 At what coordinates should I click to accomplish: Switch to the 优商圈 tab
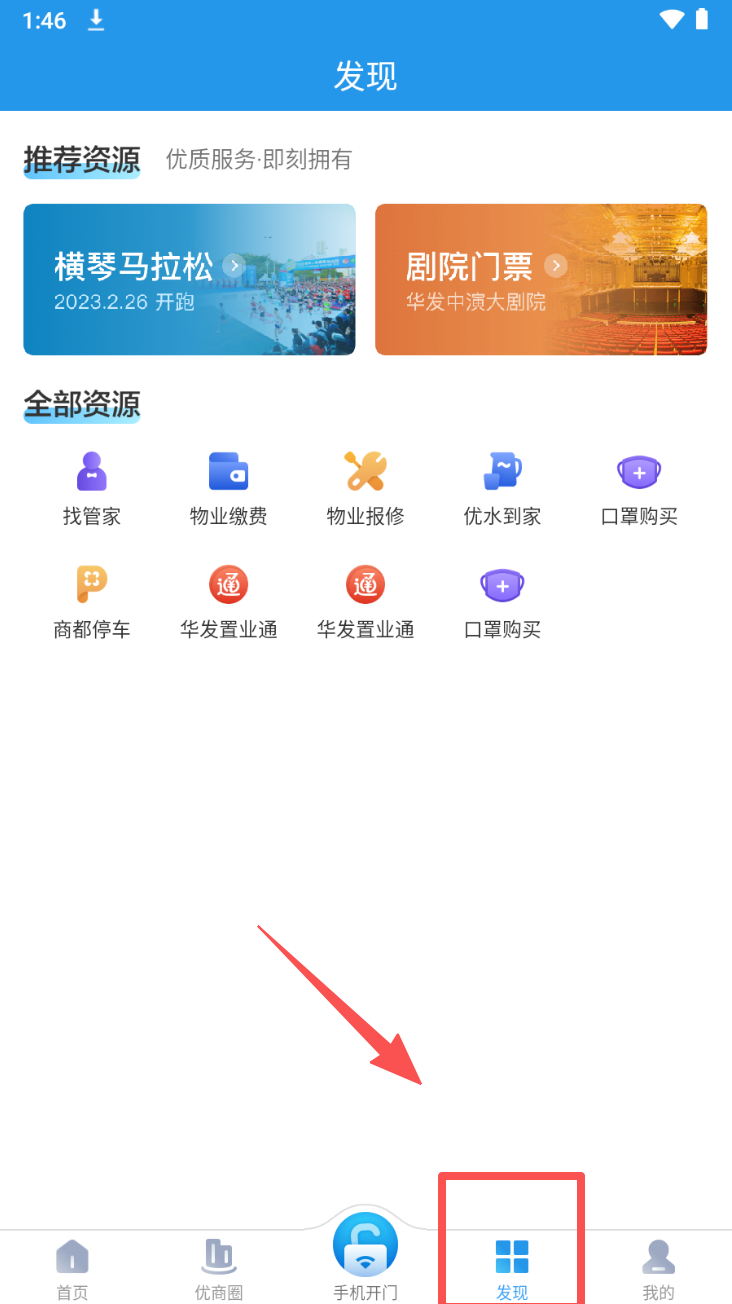218,1268
